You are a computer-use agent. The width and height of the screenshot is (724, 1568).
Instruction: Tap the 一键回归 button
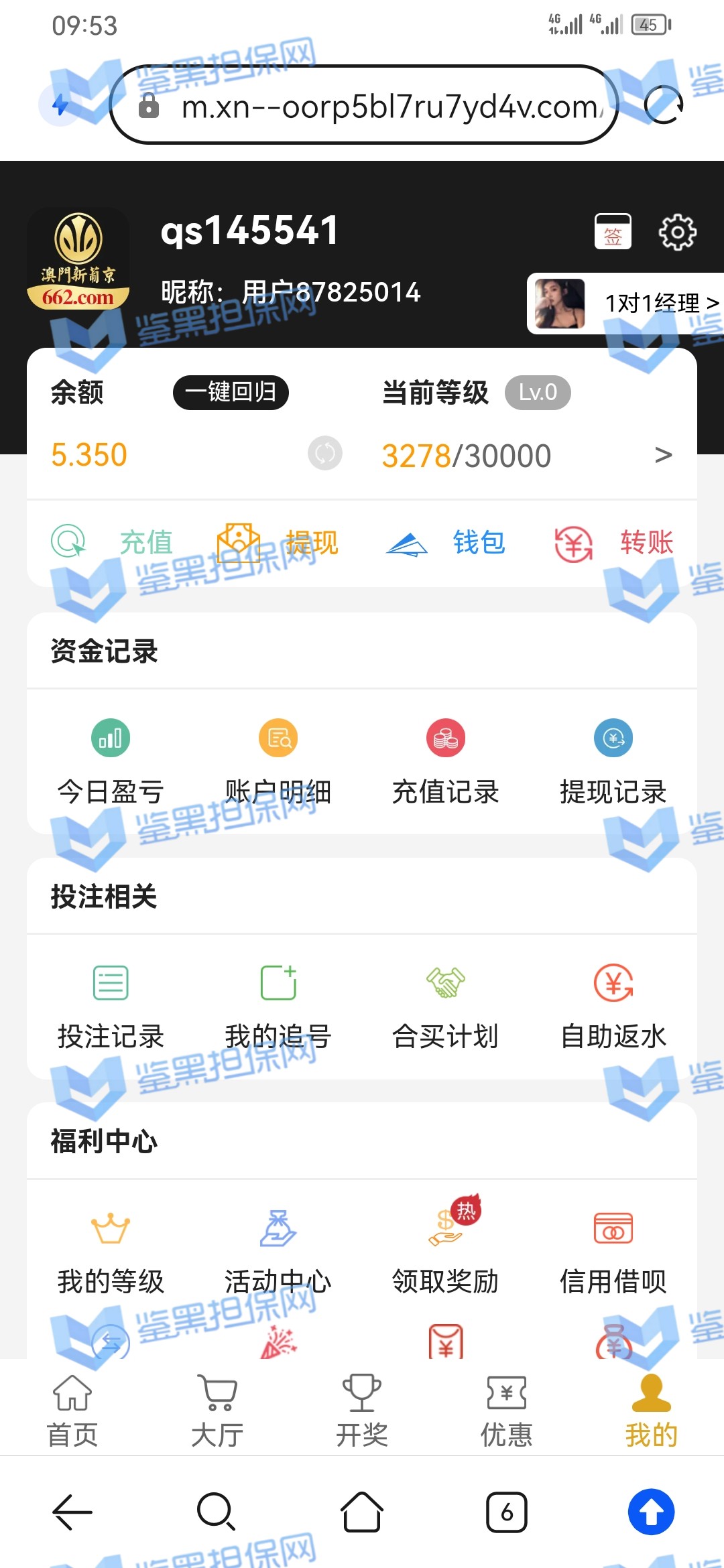(x=231, y=392)
